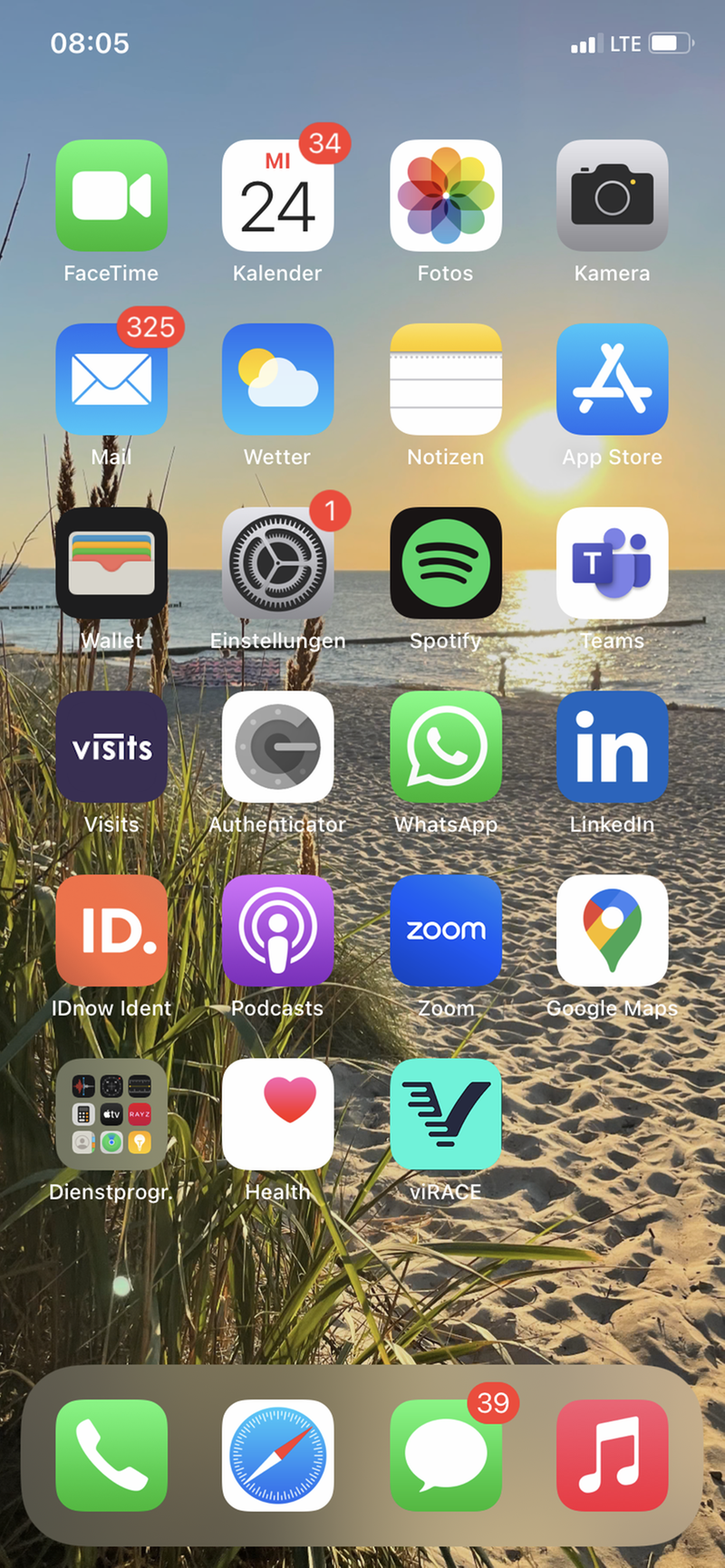Open the Kamera app

pos(612,196)
